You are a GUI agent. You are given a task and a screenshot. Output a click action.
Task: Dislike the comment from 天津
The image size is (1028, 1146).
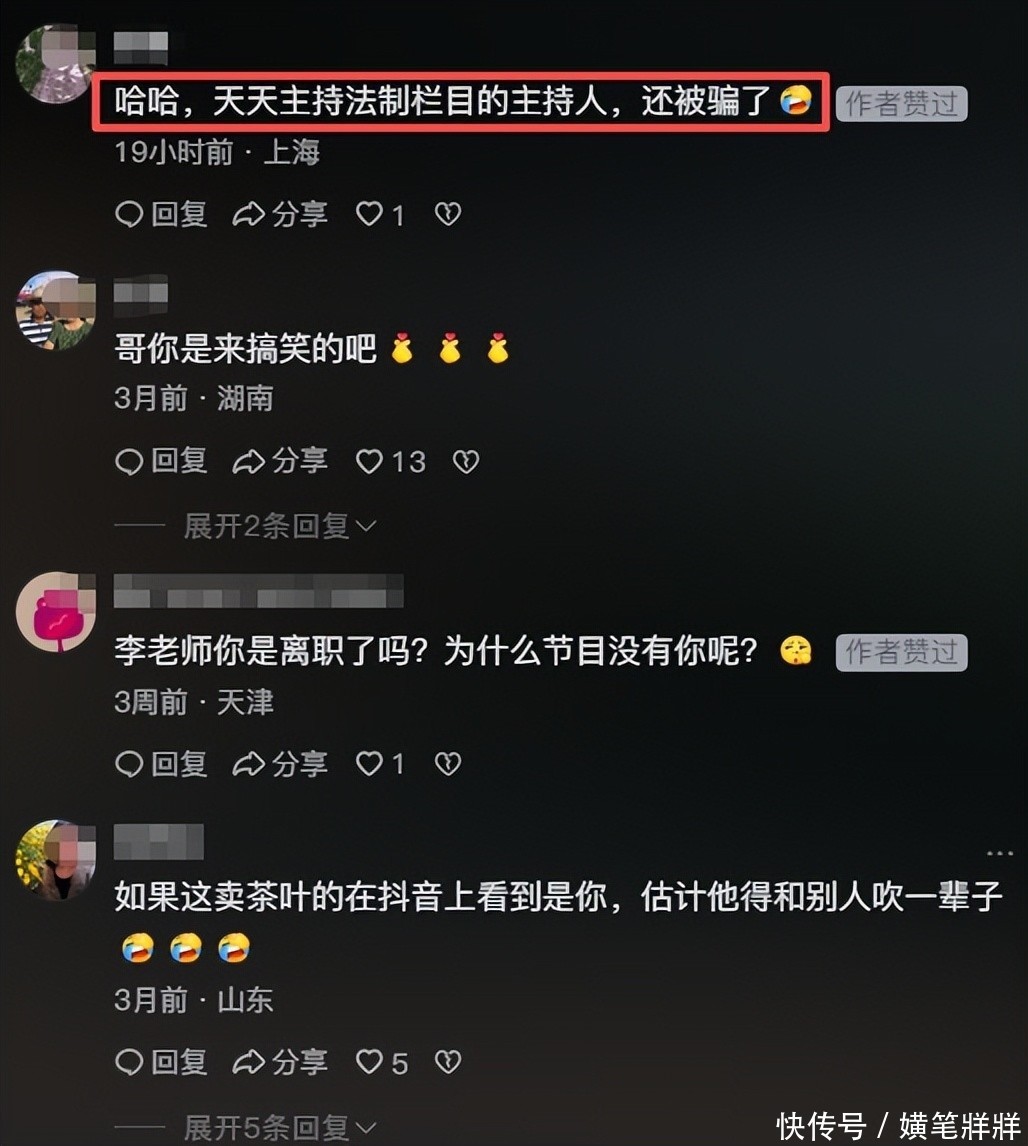(x=447, y=764)
